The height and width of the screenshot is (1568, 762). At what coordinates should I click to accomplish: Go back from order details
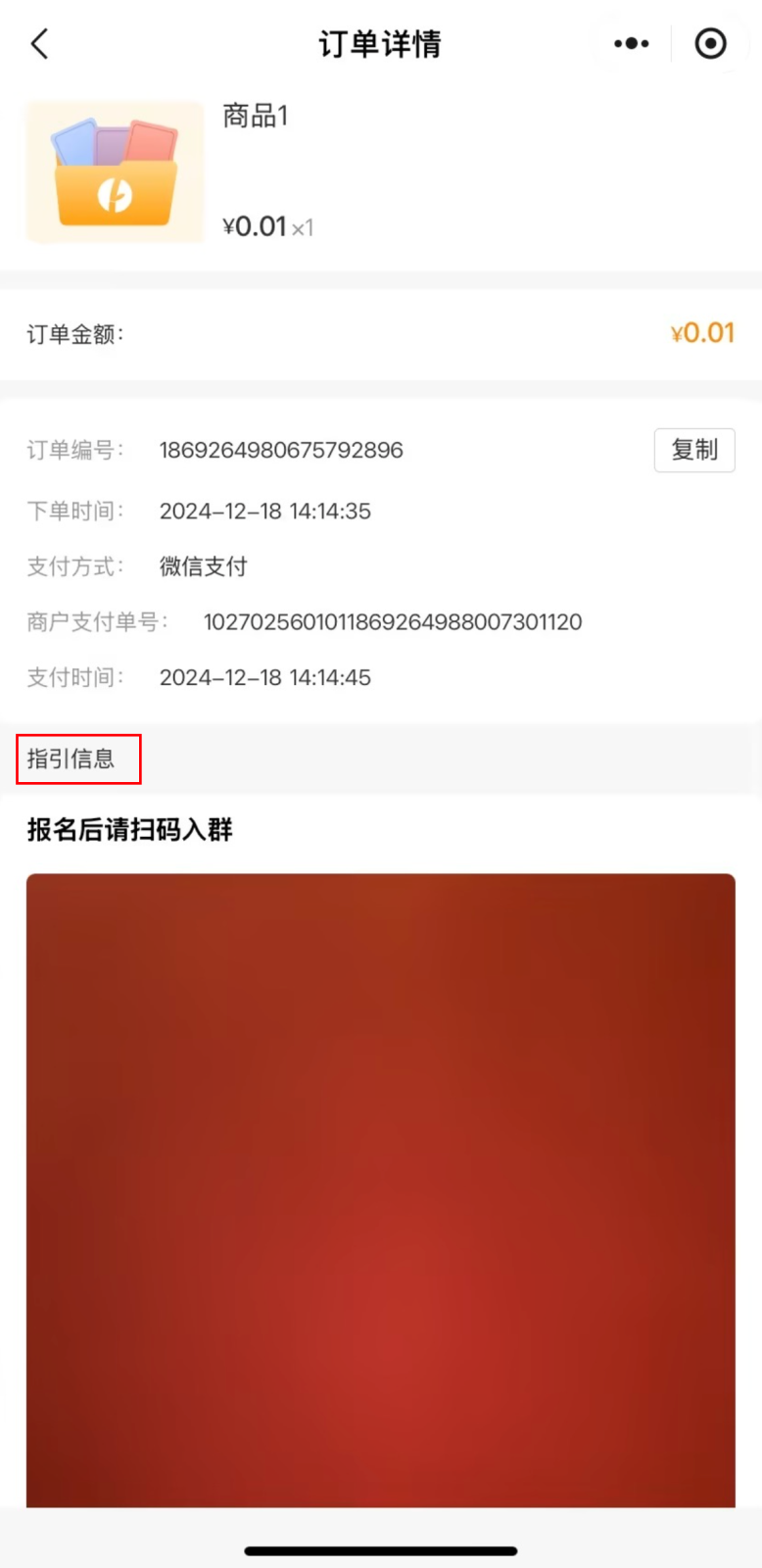40,44
